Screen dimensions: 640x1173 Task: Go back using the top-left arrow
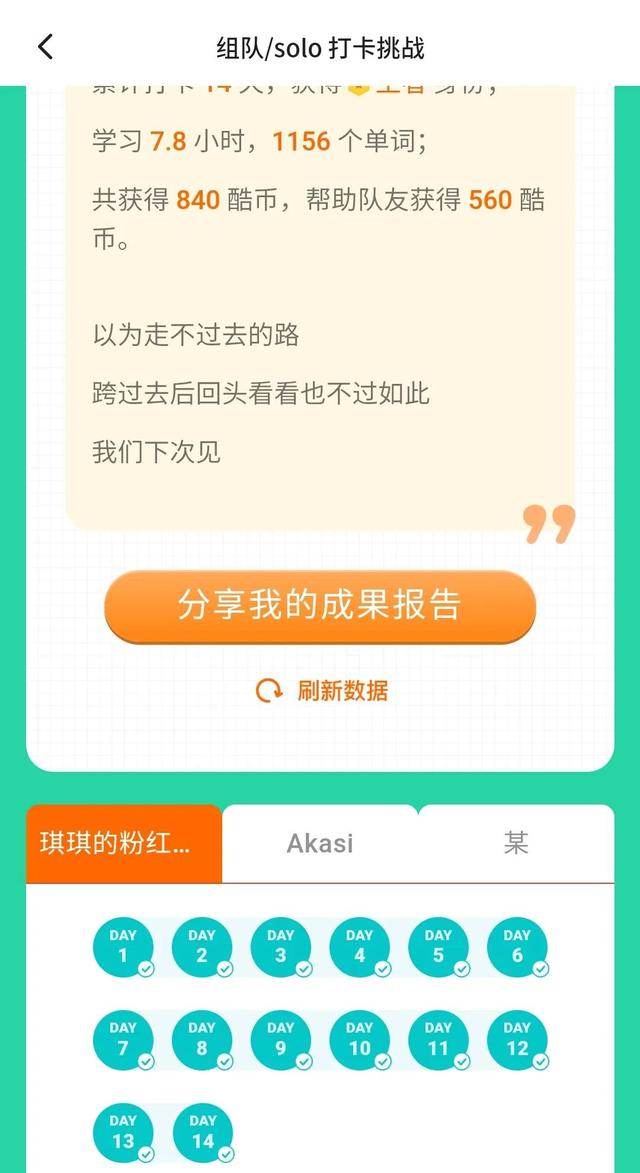[x=45, y=46]
